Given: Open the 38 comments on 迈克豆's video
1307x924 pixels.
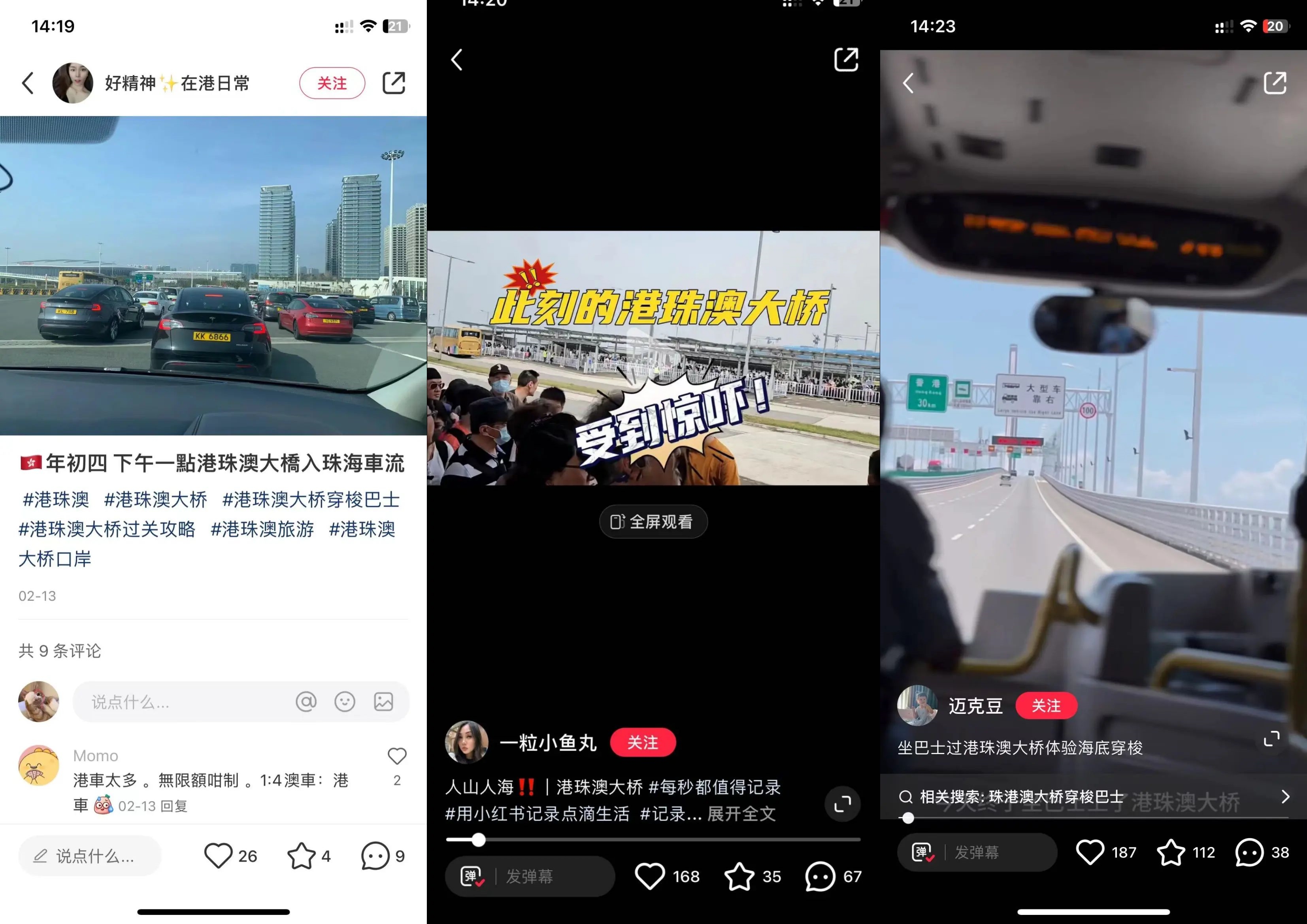Looking at the screenshot, I should pos(1249,852).
